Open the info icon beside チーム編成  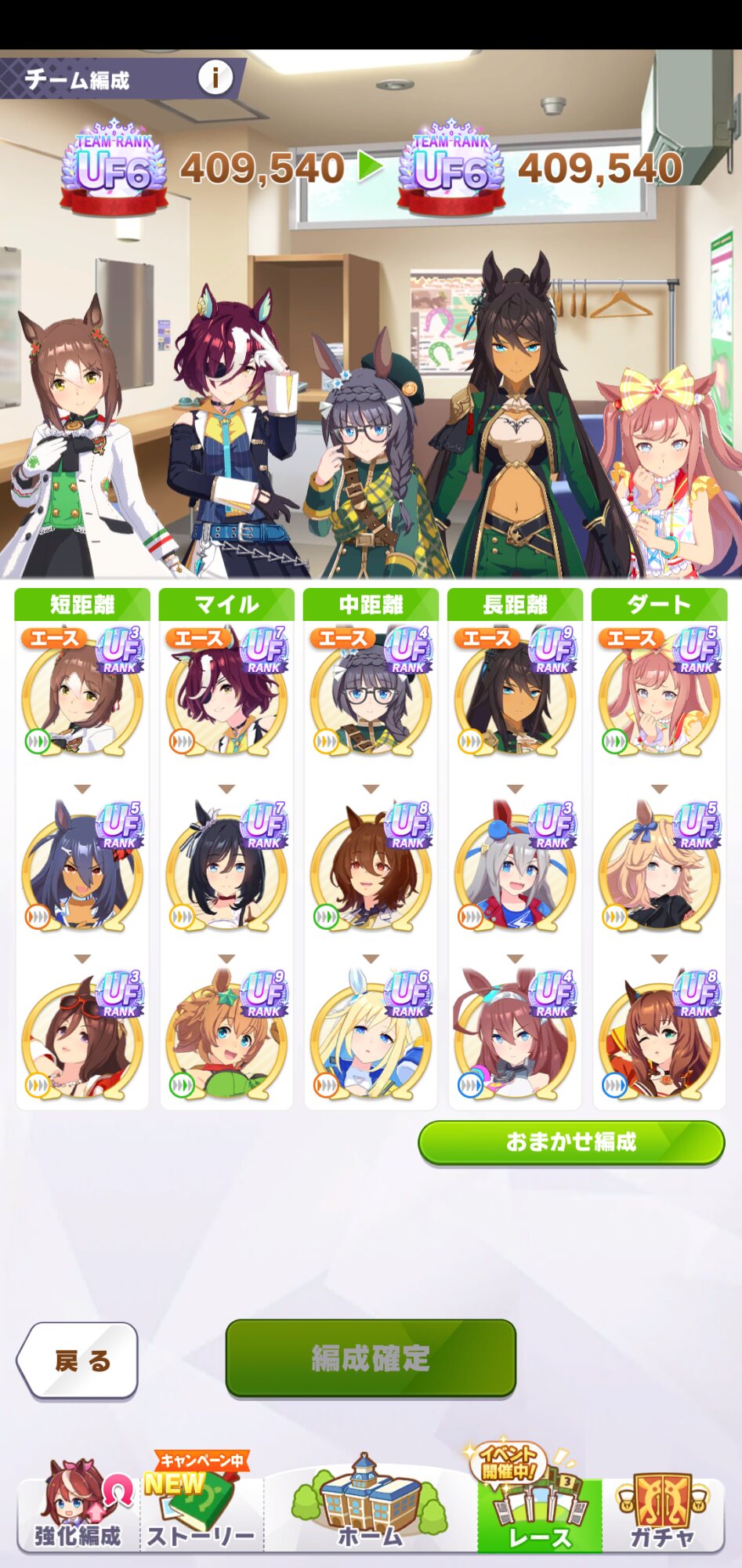tap(215, 77)
